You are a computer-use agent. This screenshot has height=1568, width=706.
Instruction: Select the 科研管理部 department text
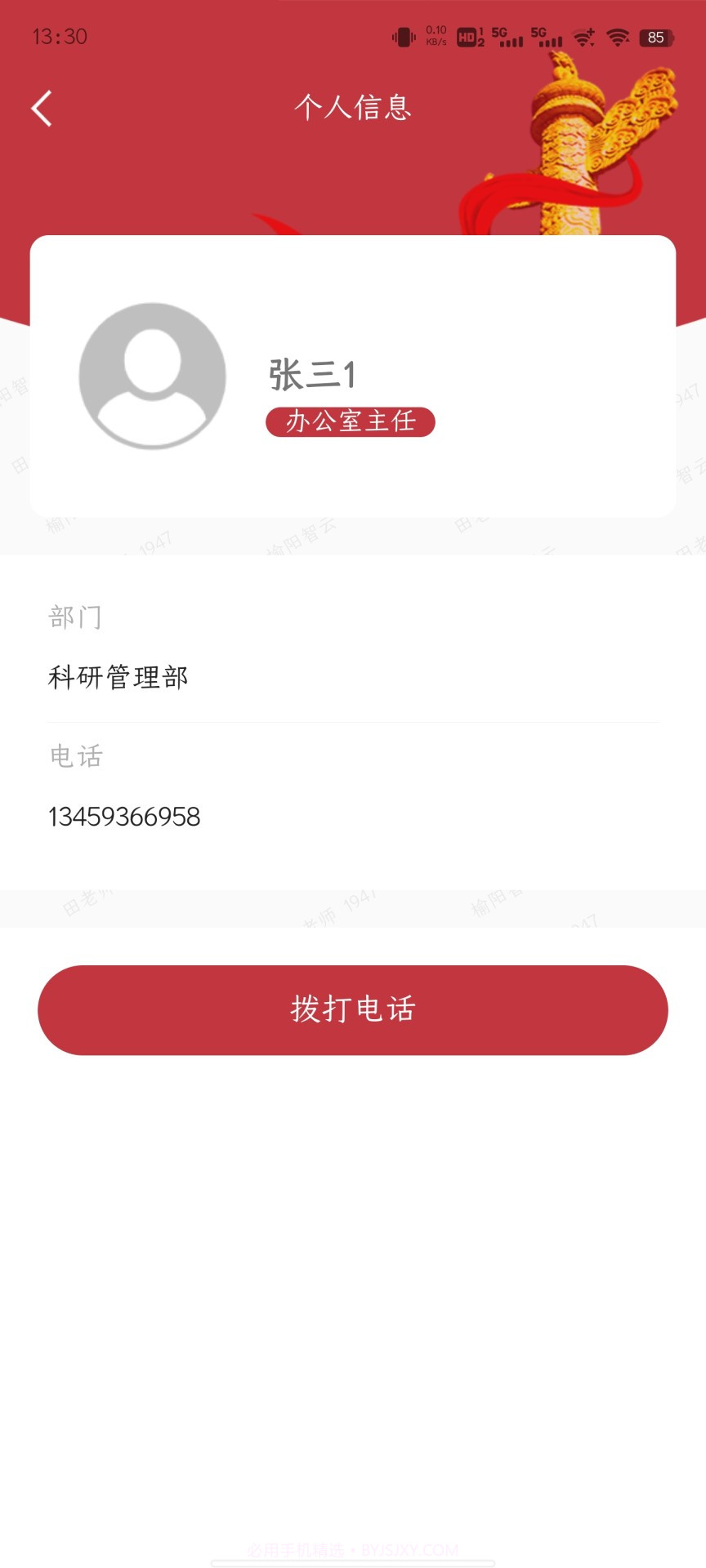117,677
